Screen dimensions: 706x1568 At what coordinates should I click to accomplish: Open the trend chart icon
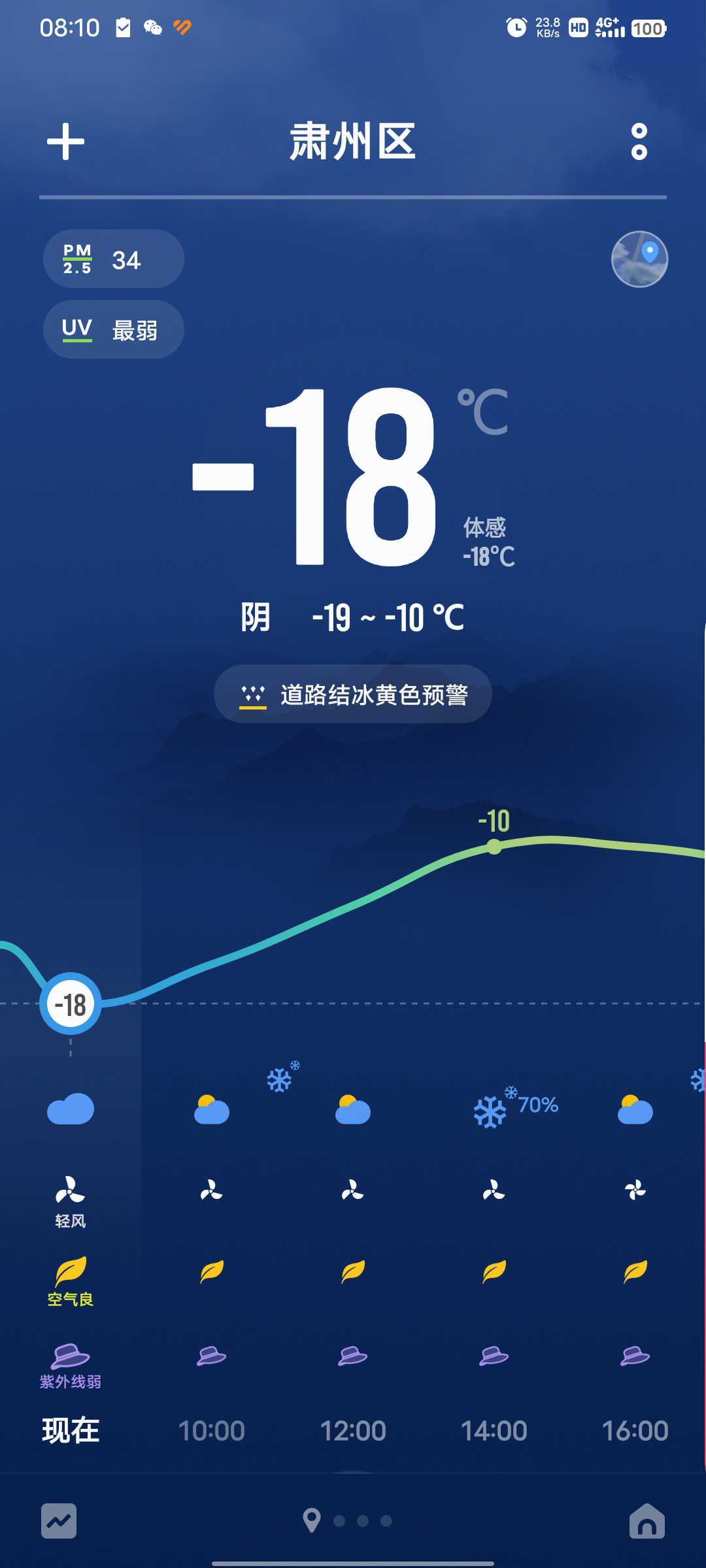pyautogui.click(x=59, y=1521)
